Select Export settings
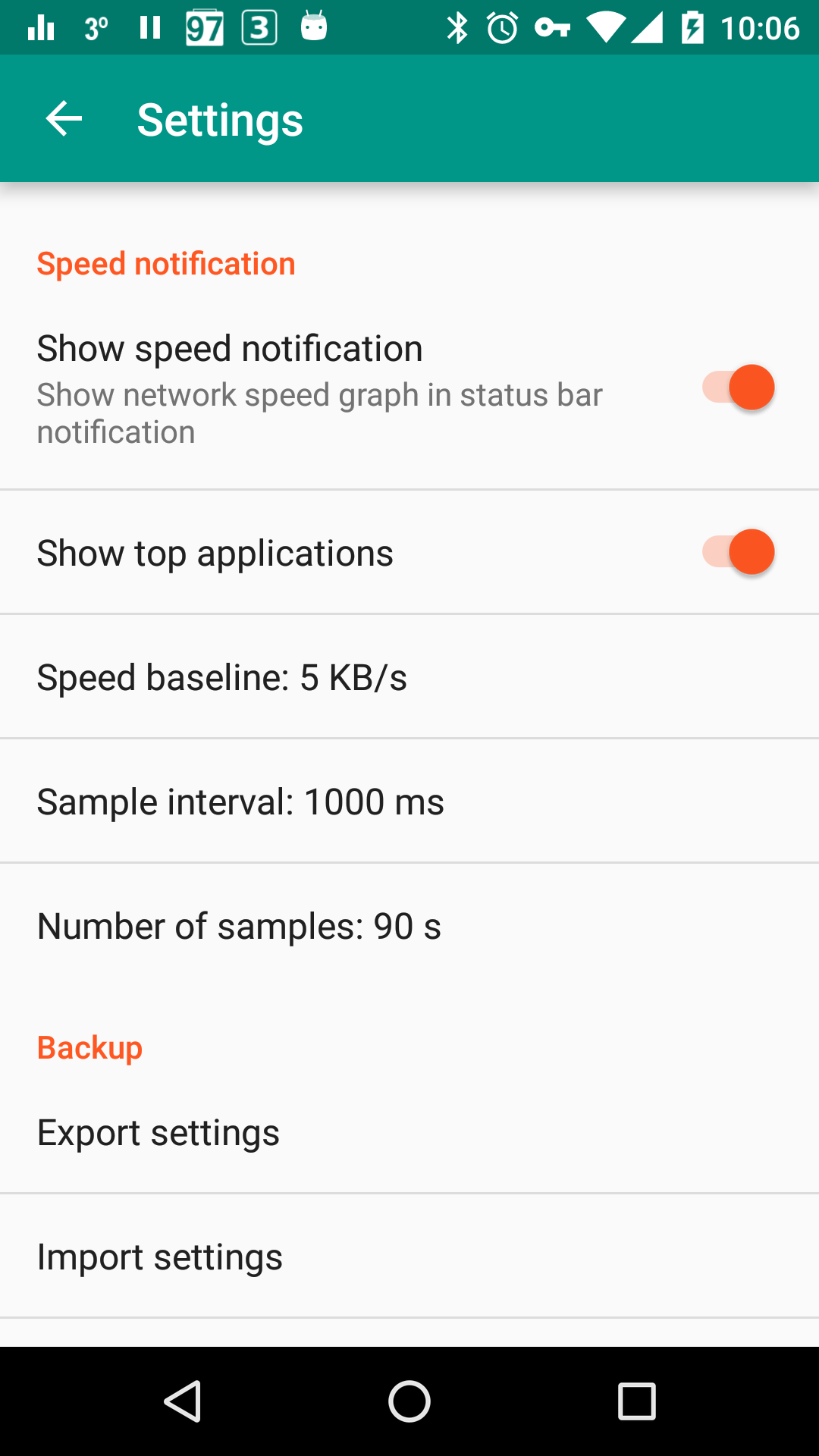The height and width of the screenshot is (1456, 819). (409, 1132)
